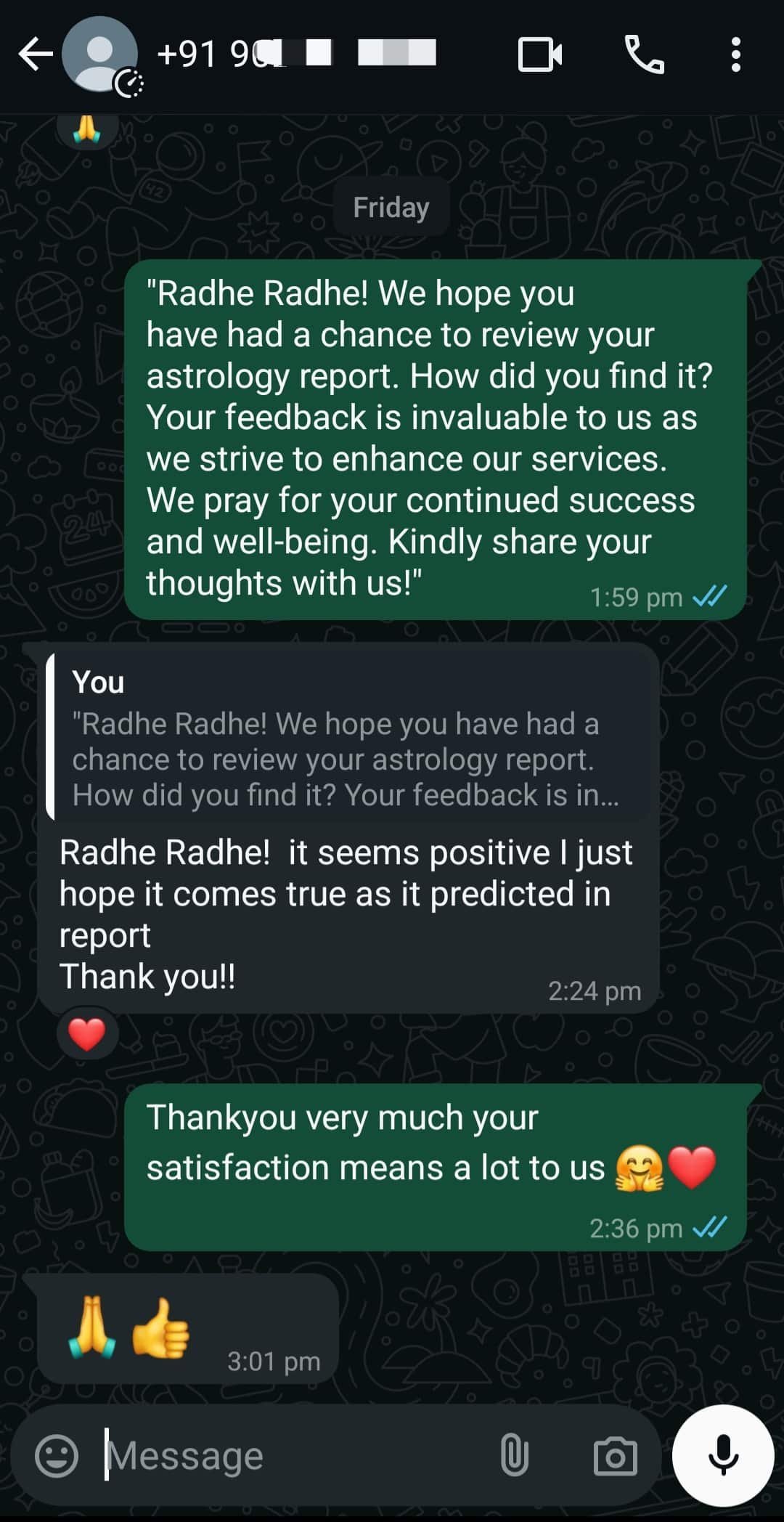Open the contact's profile picture

click(x=99, y=54)
